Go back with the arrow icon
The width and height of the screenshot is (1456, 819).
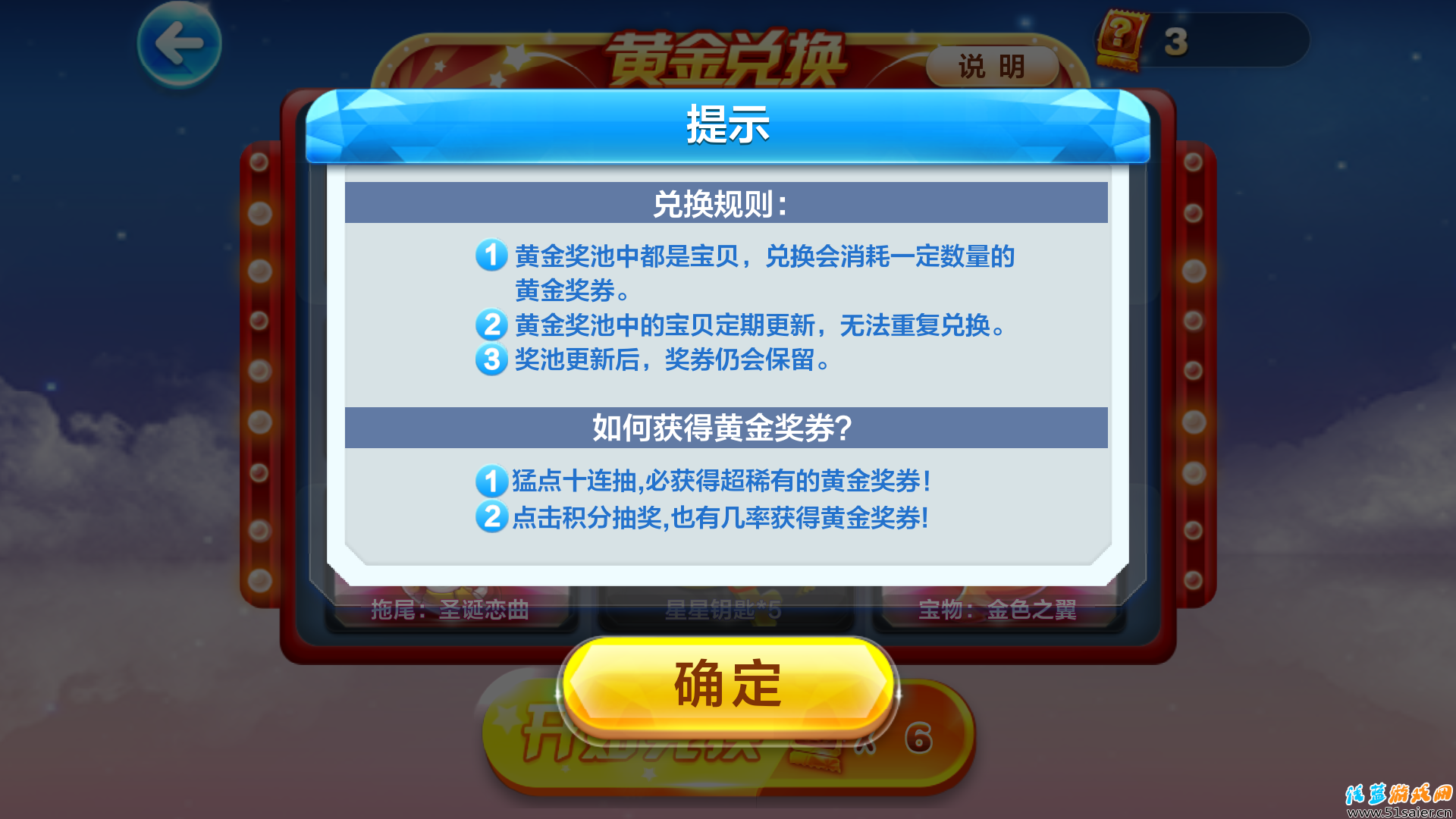[x=180, y=43]
